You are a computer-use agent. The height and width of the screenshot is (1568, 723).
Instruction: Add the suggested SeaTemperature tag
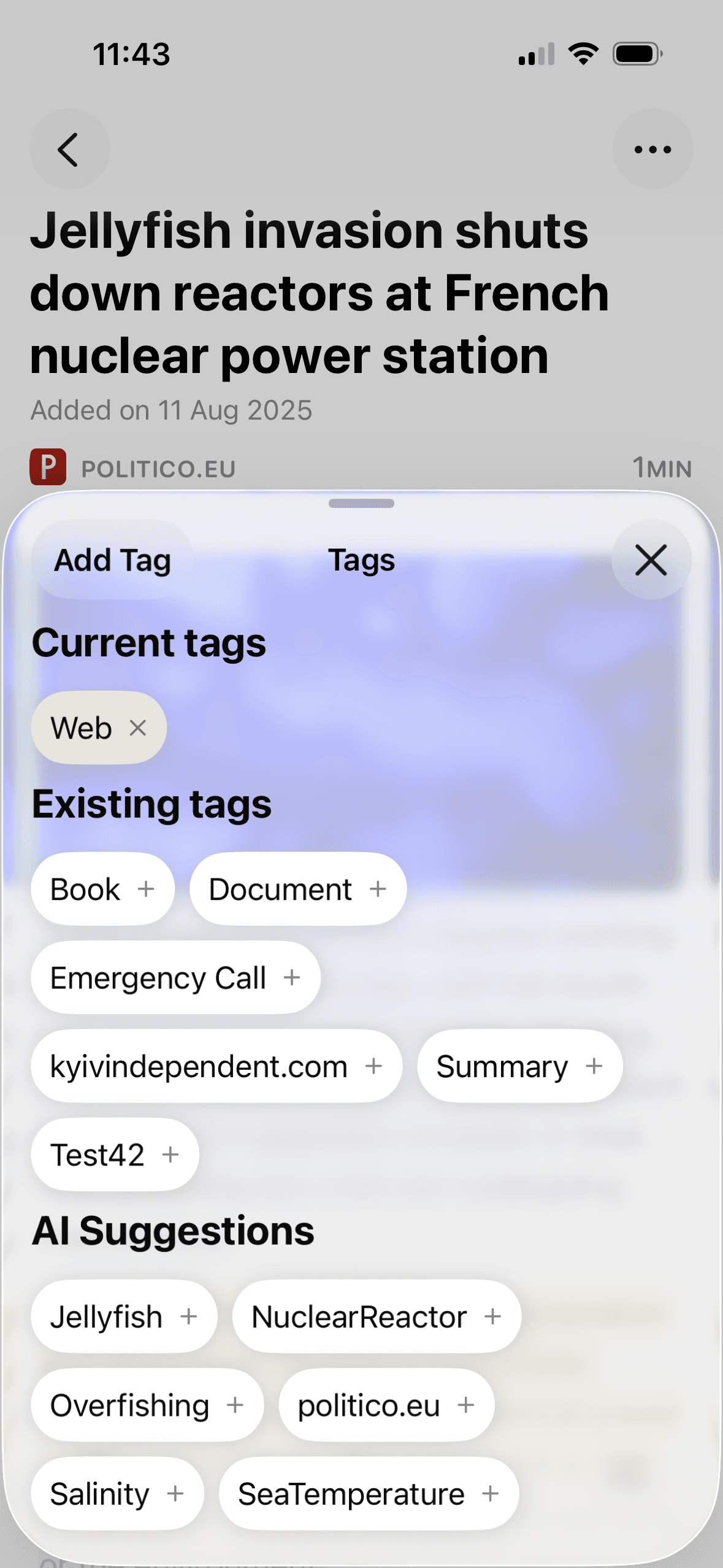tap(369, 1493)
